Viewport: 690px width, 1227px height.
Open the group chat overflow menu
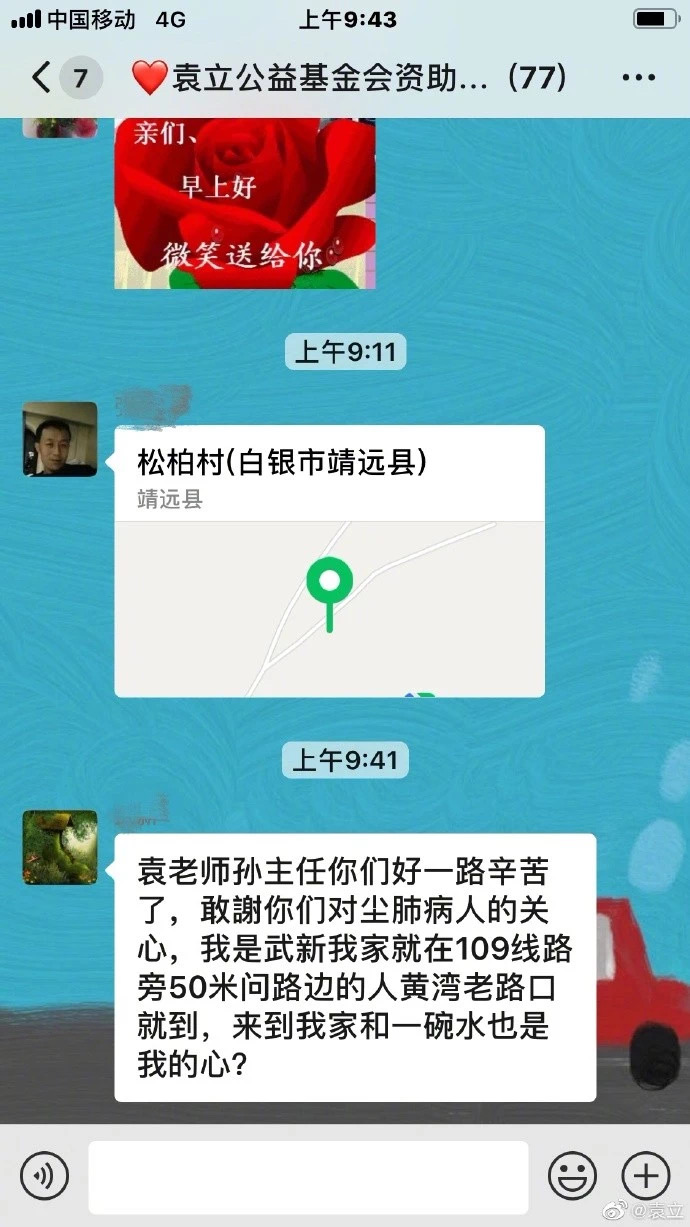[638, 78]
